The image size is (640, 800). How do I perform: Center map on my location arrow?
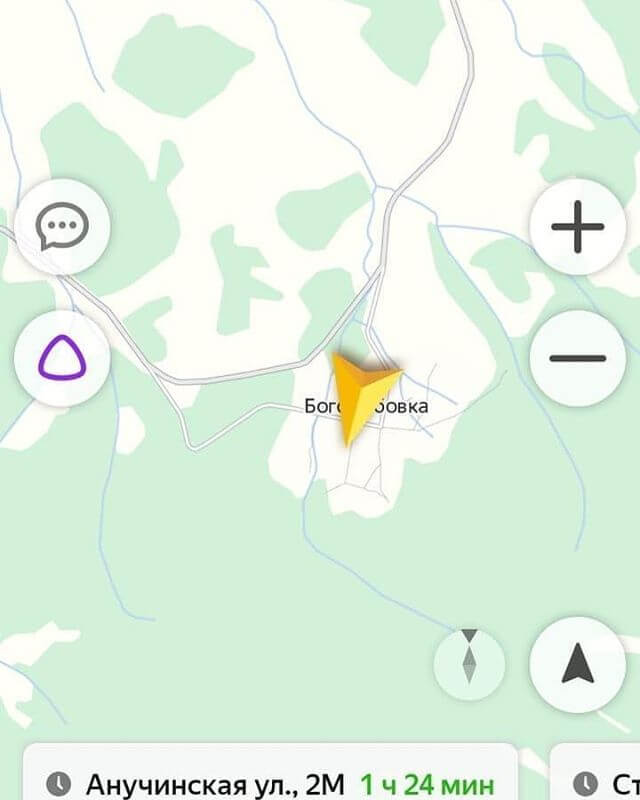[578, 664]
